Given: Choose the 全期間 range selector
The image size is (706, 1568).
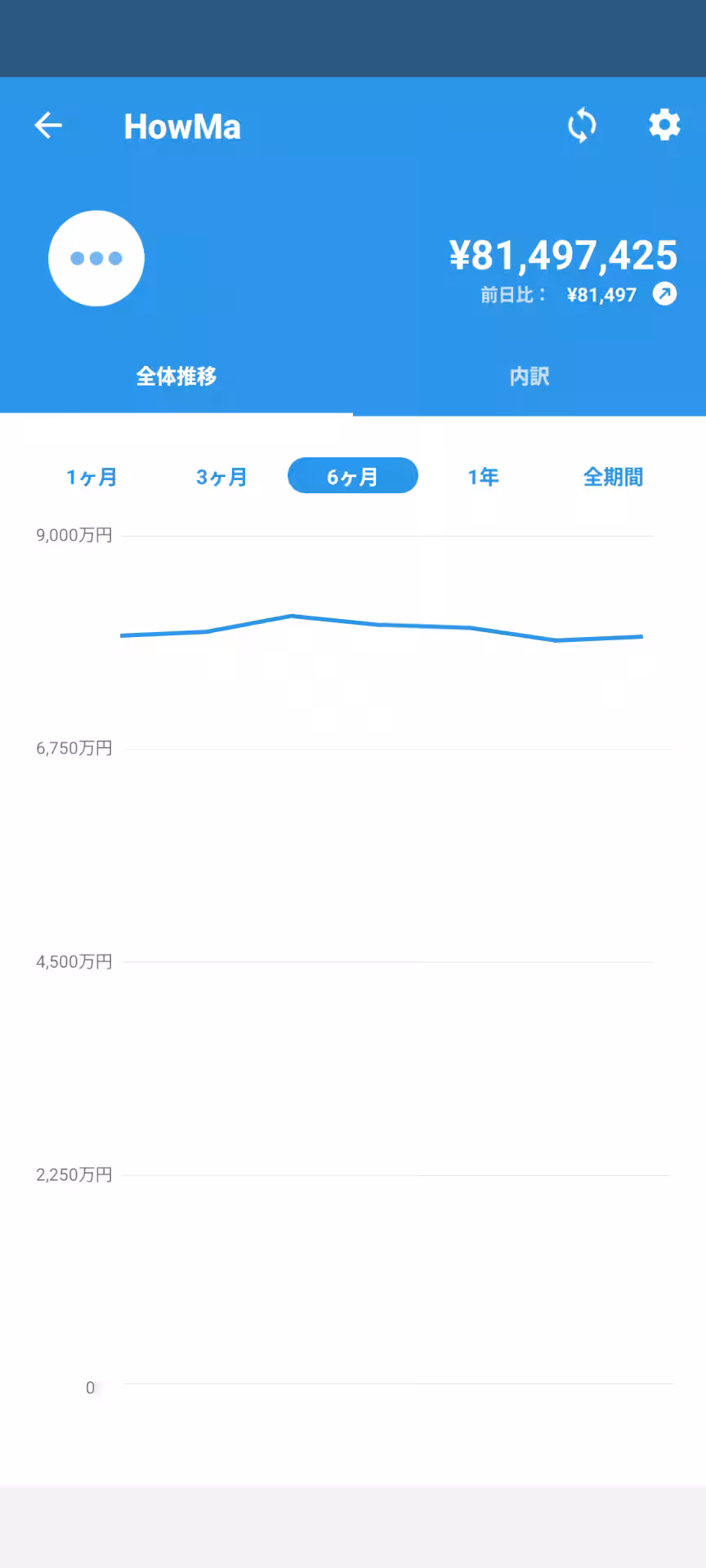Looking at the screenshot, I should click(612, 476).
